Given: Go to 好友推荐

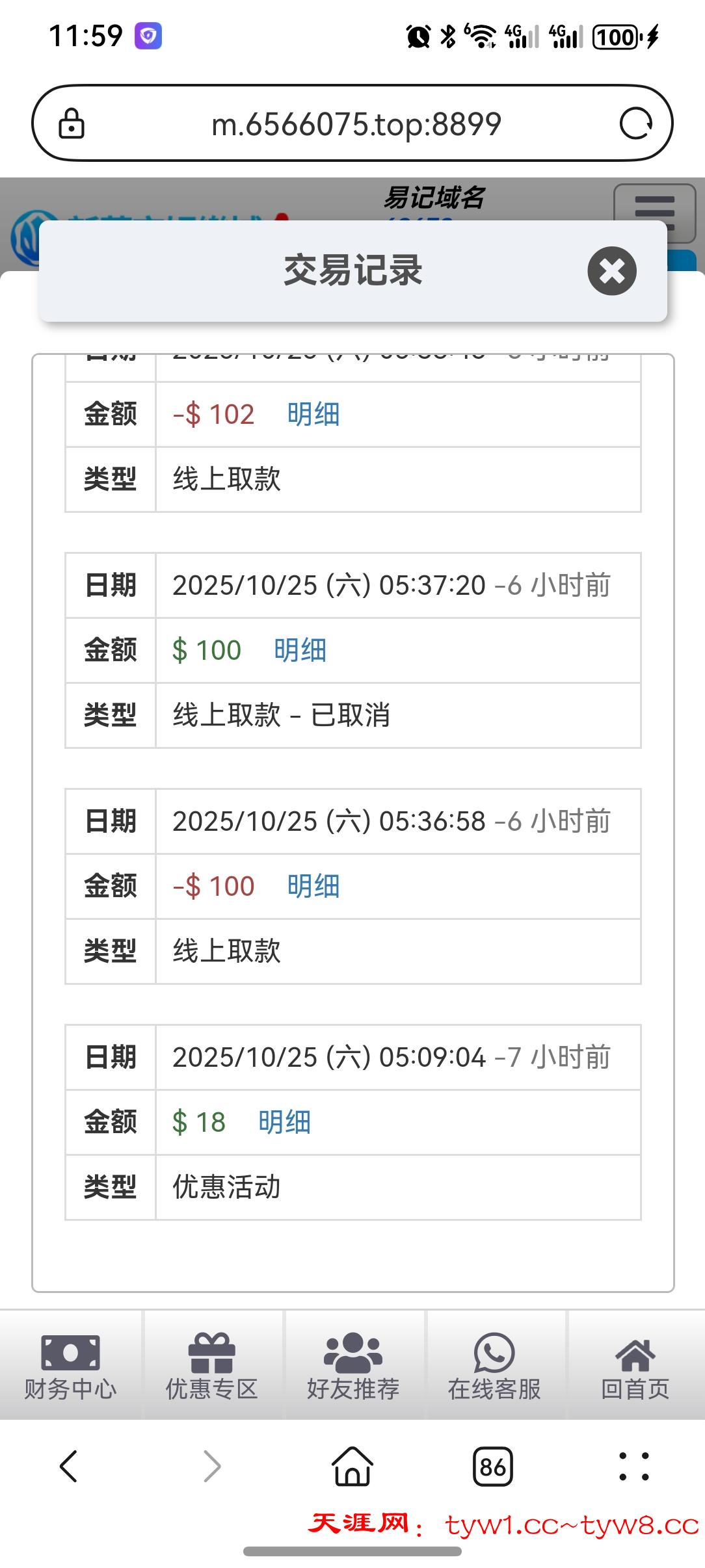Looking at the screenshot, I should click(x=352, y=1365).
